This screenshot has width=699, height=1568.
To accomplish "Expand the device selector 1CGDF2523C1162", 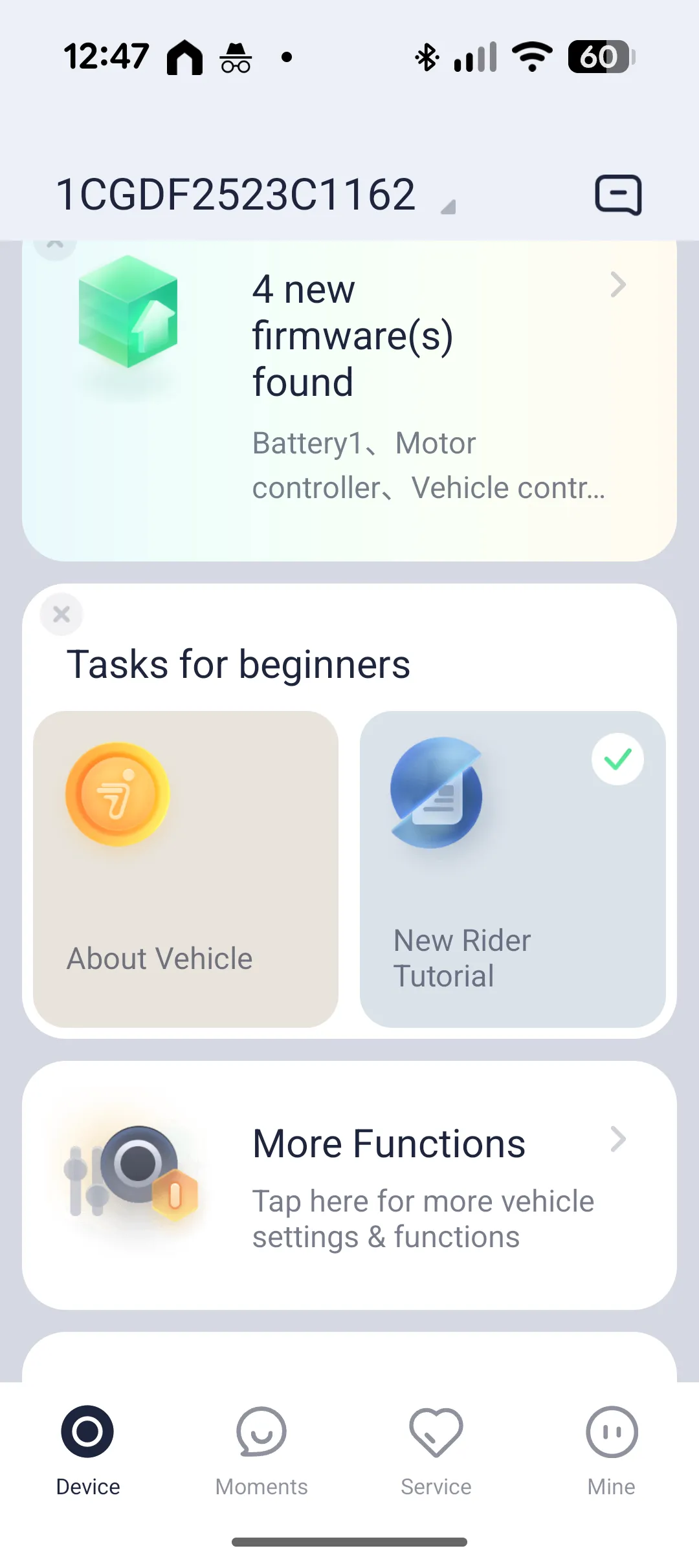I will point(256,195).
